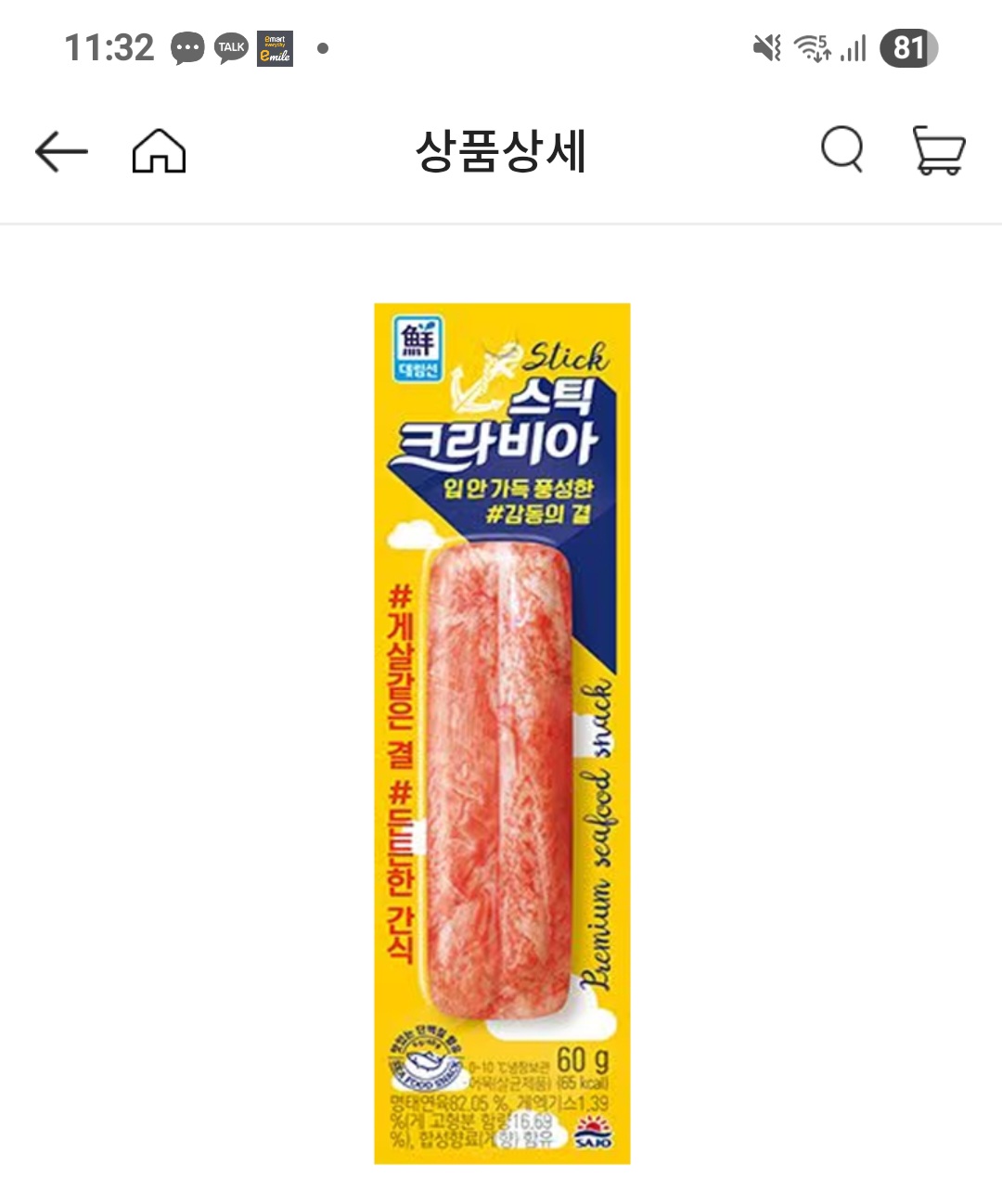Tap the cellular signal strength indicator
The image size is (1002, 1204).
854,48
